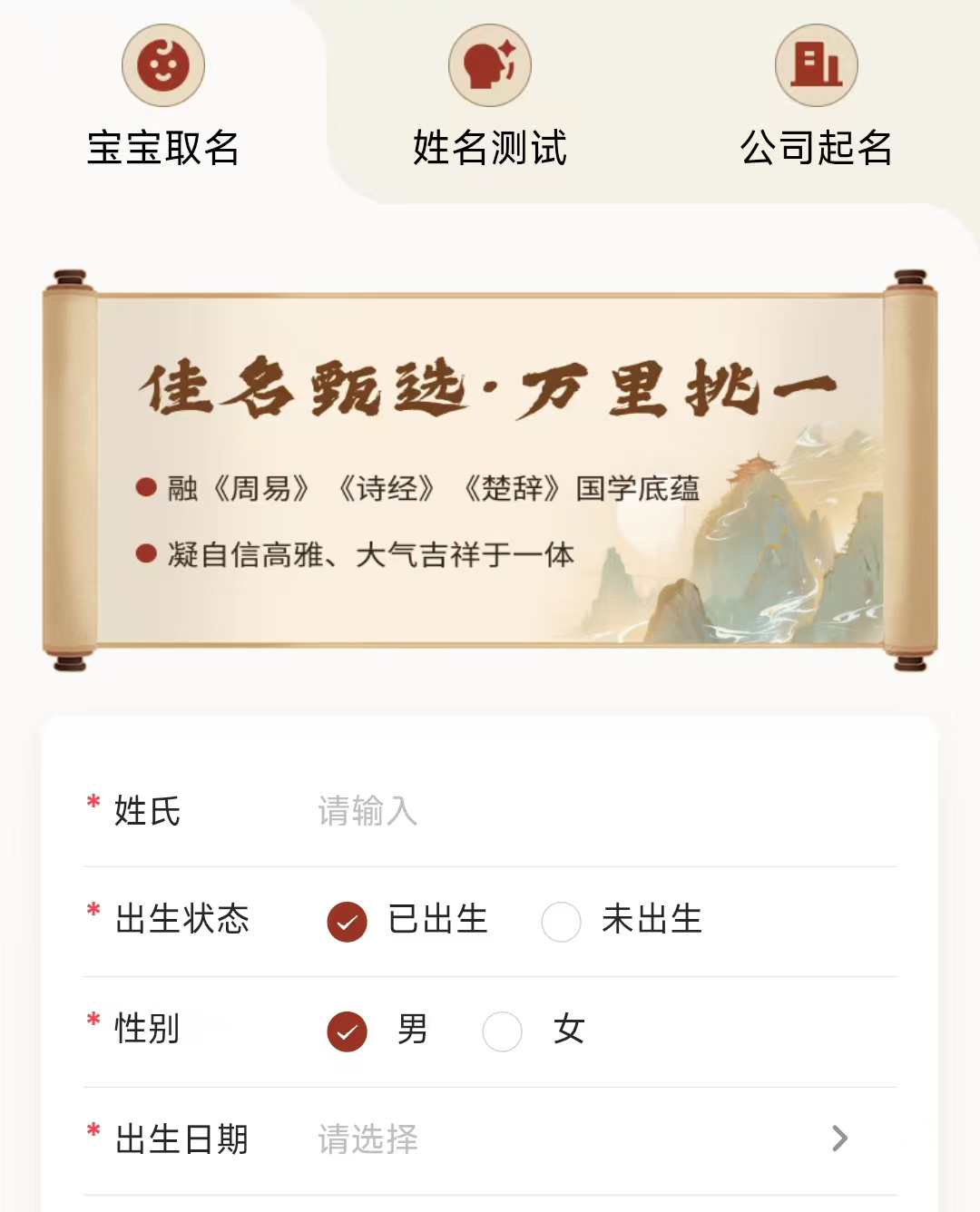Select 男 as gender

348,1031
